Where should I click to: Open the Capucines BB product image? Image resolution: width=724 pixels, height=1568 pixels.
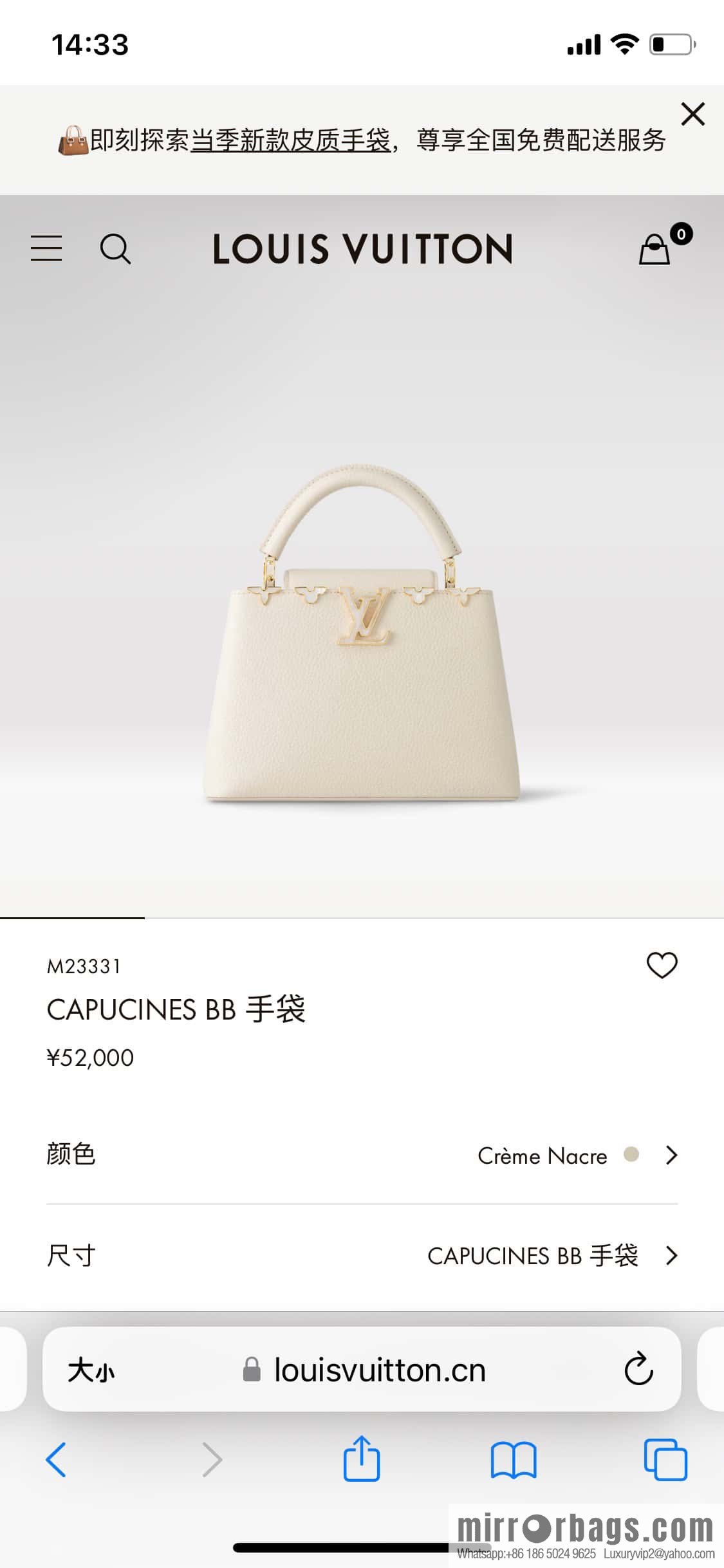(362, 634)
